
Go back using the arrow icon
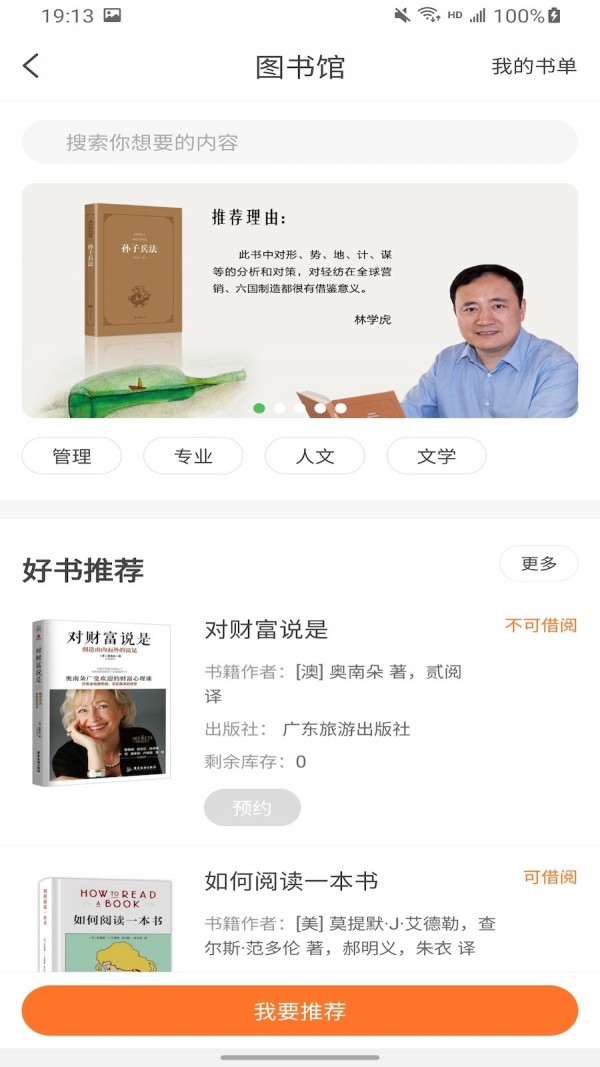click(31, 66)
